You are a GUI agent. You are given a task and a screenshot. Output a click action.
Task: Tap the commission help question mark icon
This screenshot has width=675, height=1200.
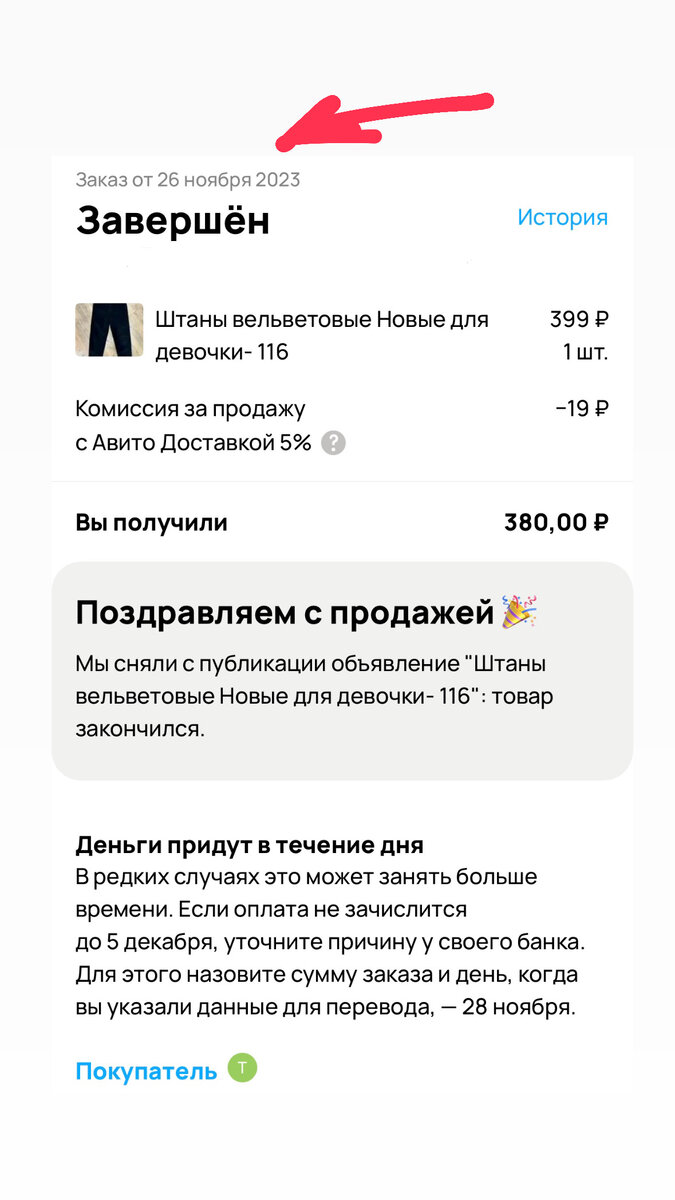pyautogui.click(x=334, y=443)
